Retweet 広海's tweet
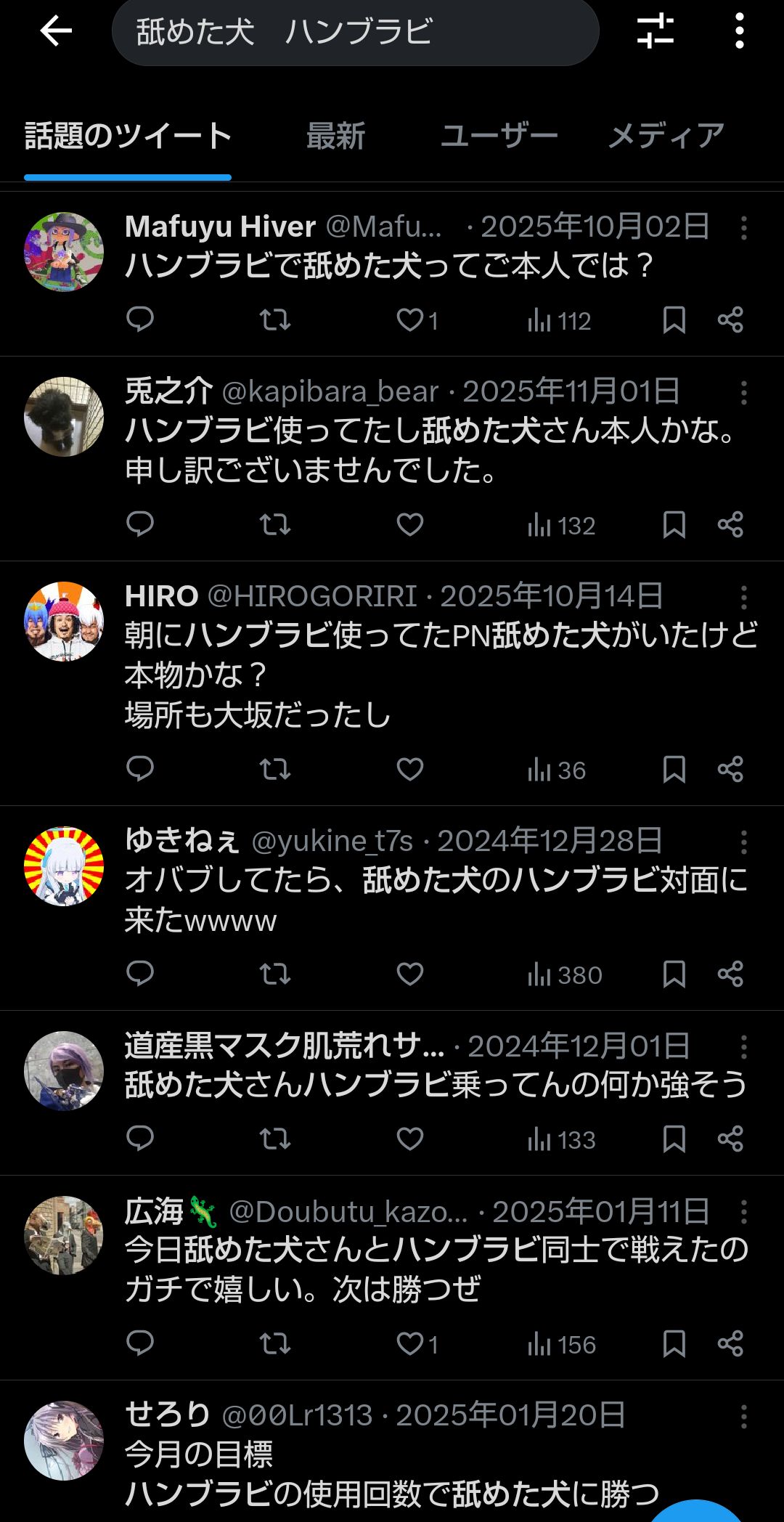 275,1343
